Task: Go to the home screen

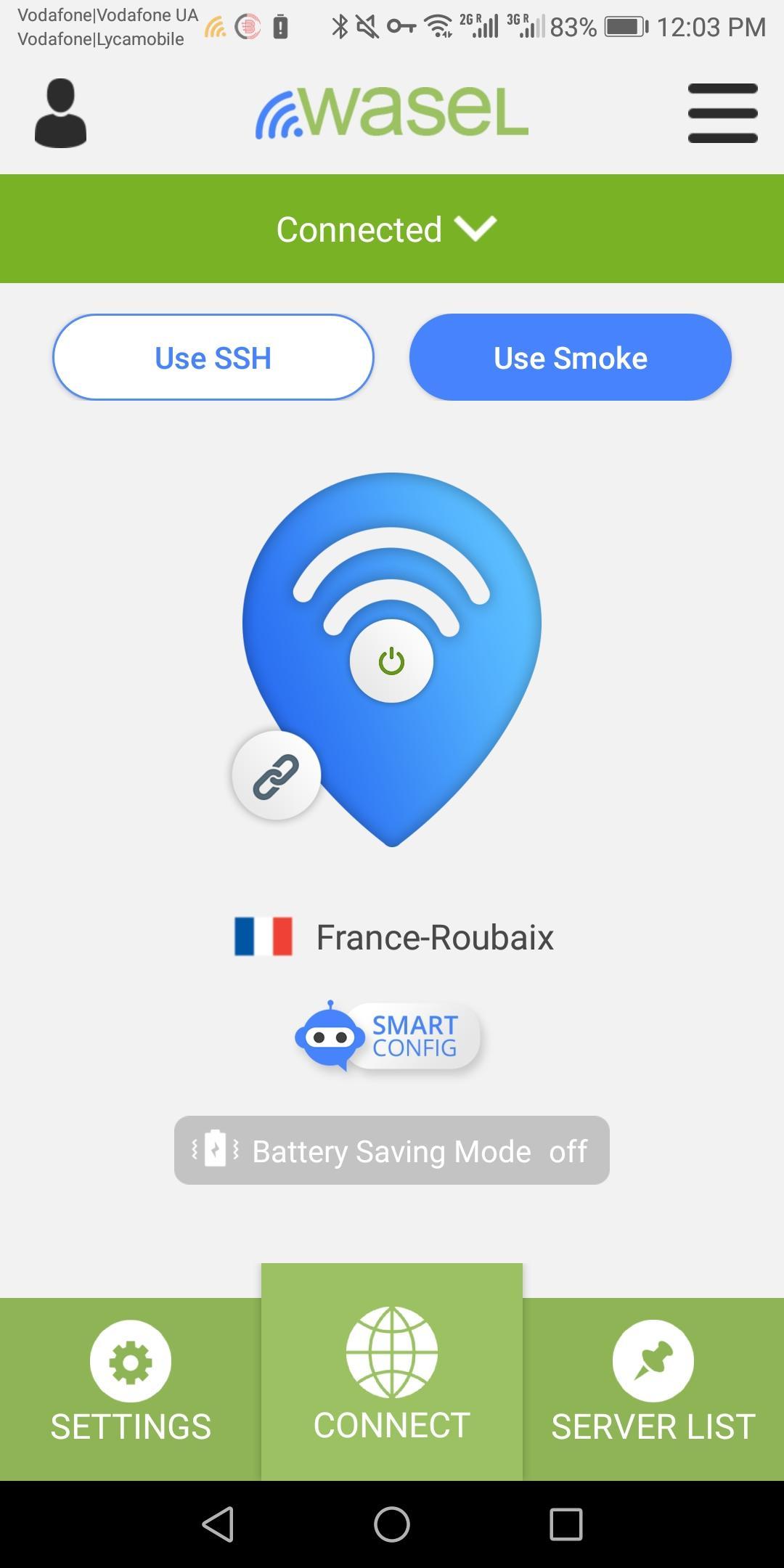Action: pyautogui.click(x=391, y=1524)
